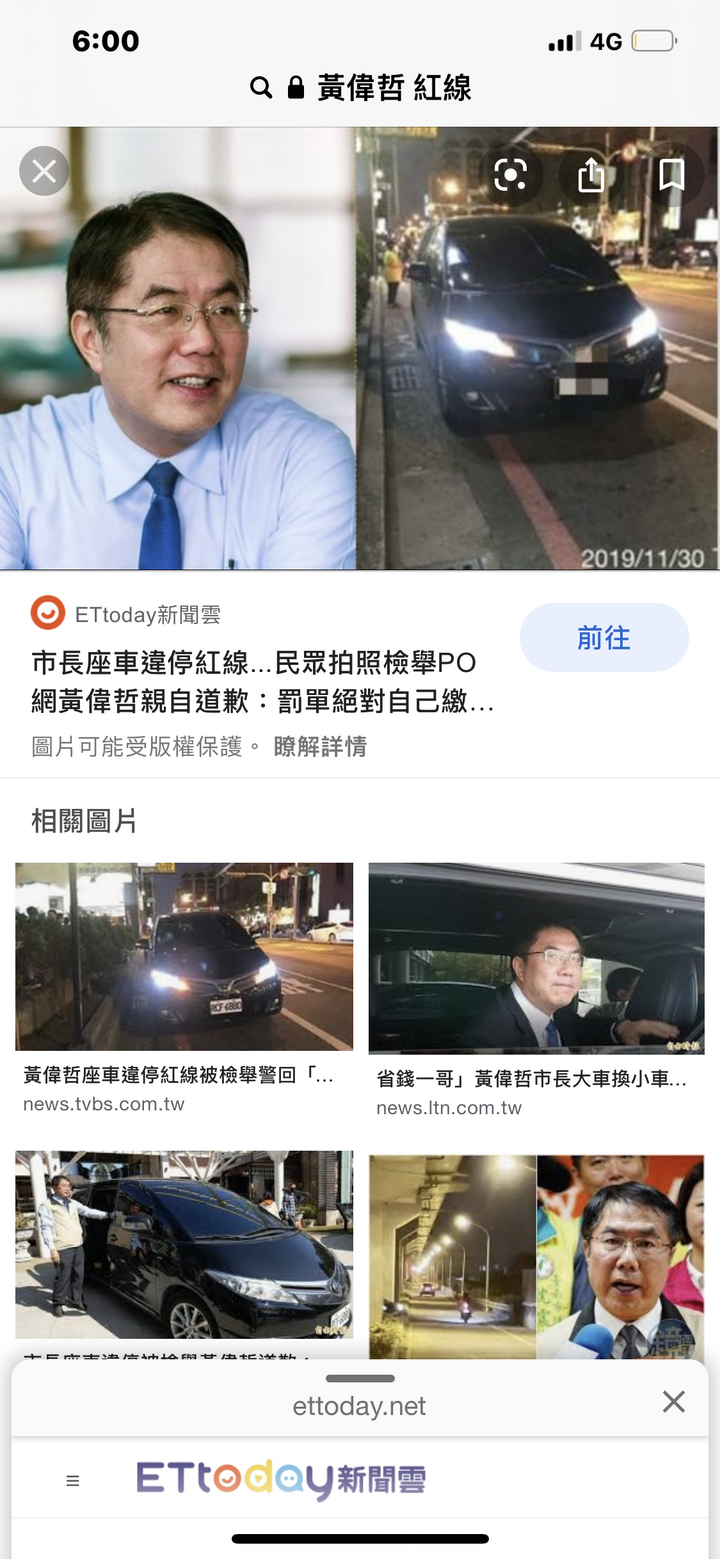Tap the 前往 button to visit page
This screenshot has height=1559, width=720.
pyautogui.click(x=604, y=638)
